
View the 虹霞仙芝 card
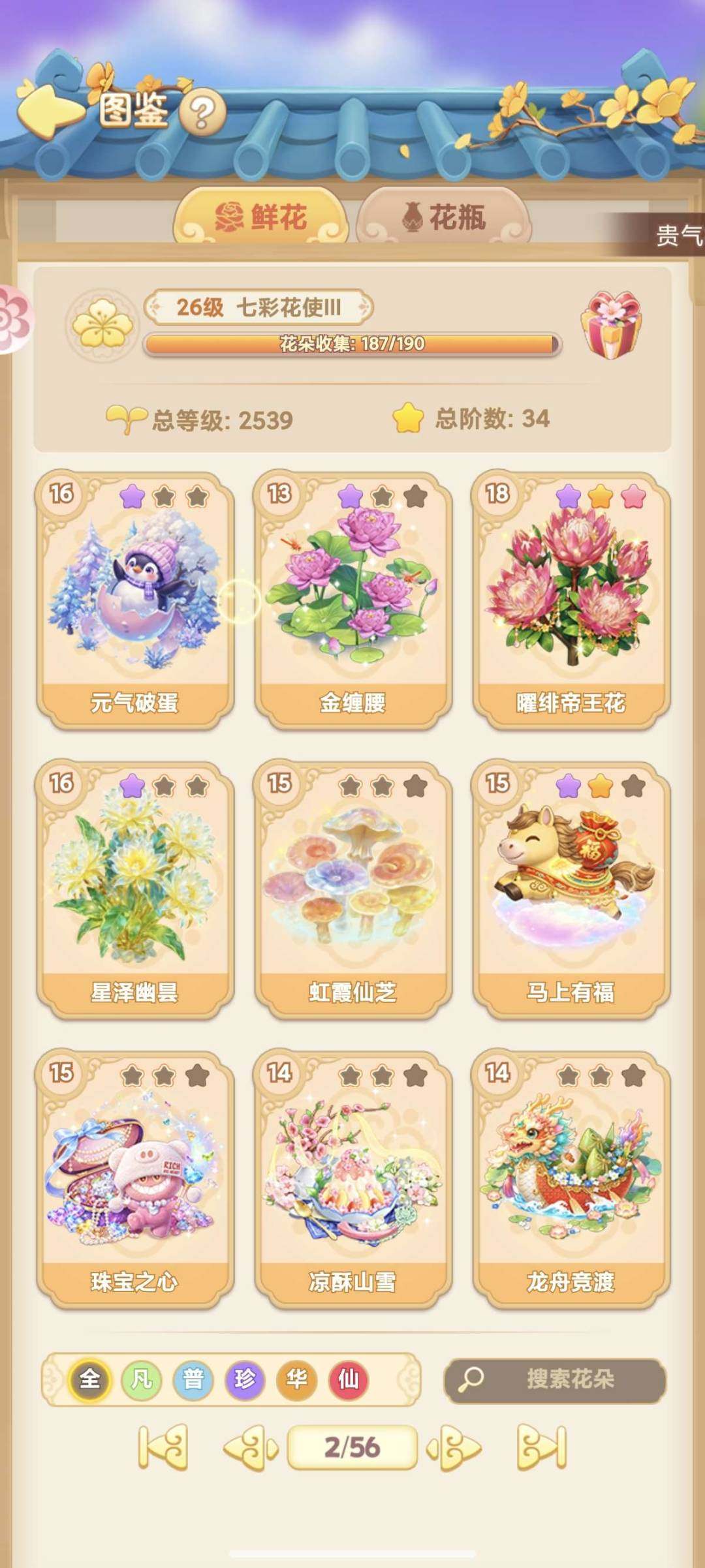coord(352,890)
